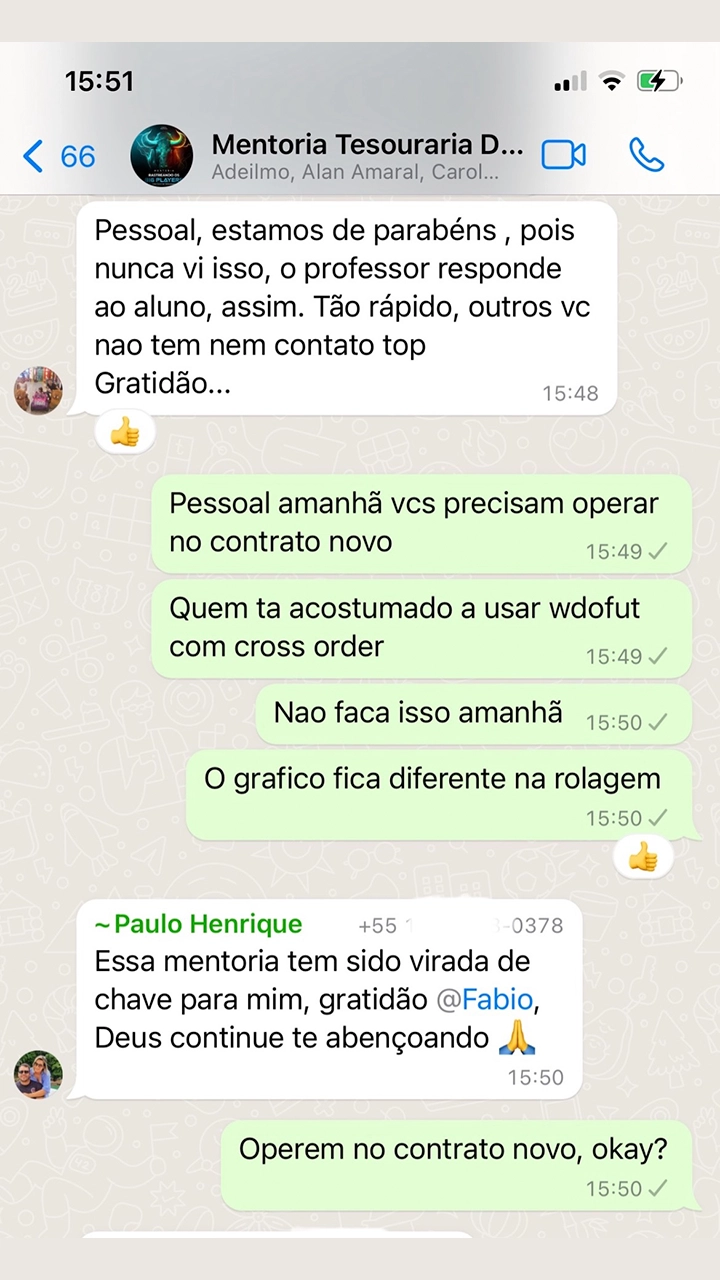The image size is (720, 1280).
Task: Open Paulo Henrique's contact name
Action: pos(207,925)
